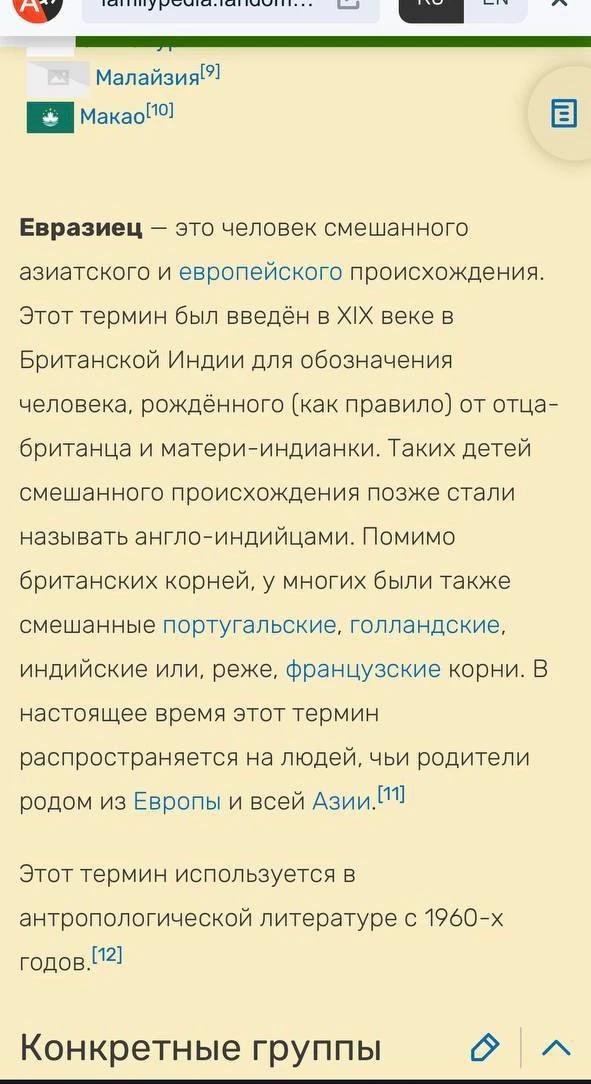
Task: Open the Макао link
Action: [113, 116]
